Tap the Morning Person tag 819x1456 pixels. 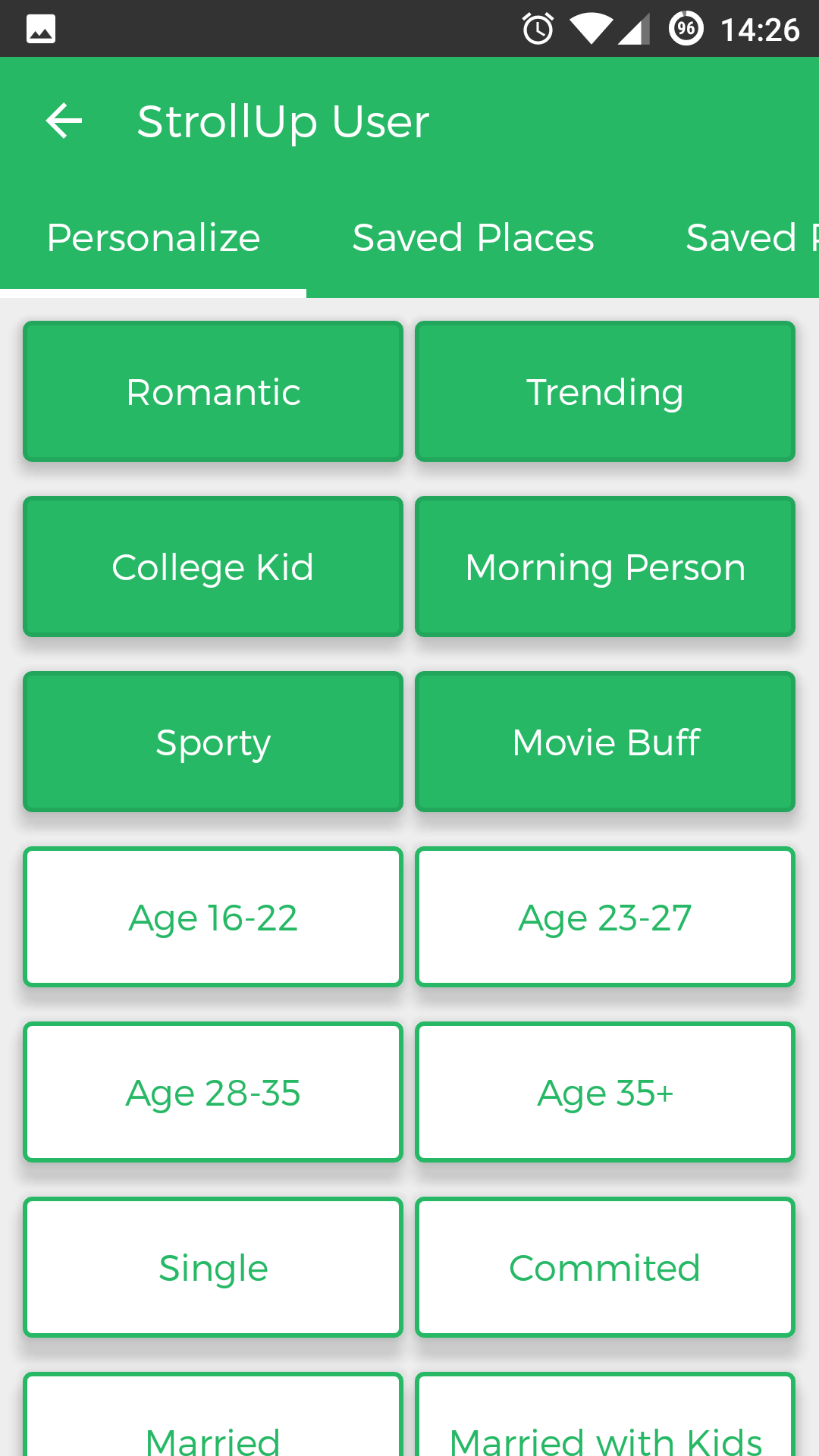tap(605, 566)
